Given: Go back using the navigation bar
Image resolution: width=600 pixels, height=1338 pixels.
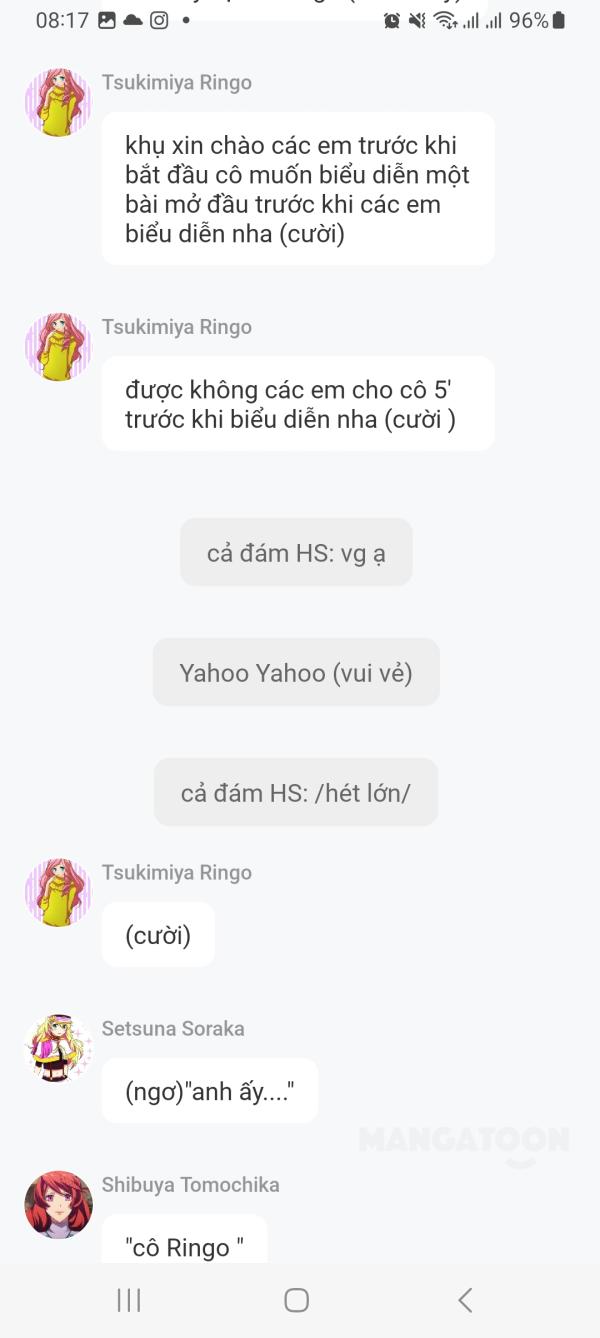Looking at the screenshot, I should [x=465, y=1299].
